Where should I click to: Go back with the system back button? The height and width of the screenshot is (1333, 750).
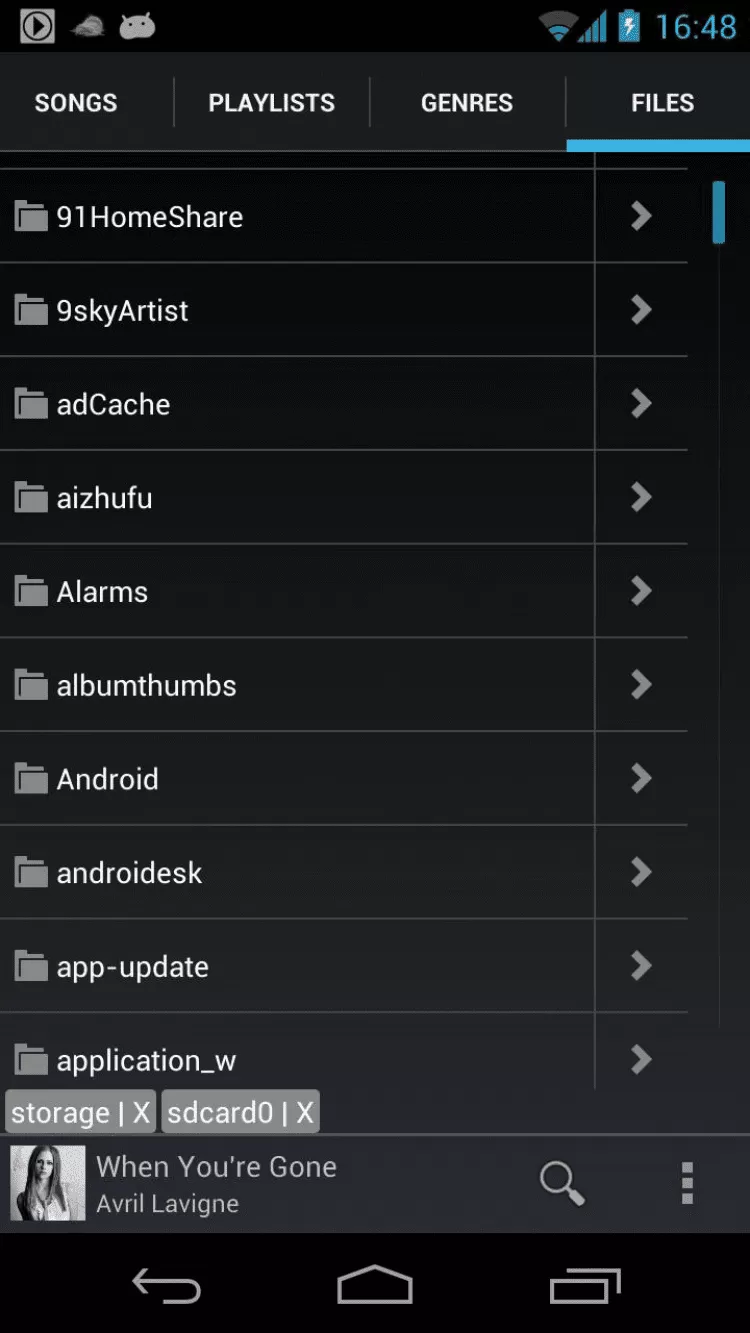(167, 1286)
